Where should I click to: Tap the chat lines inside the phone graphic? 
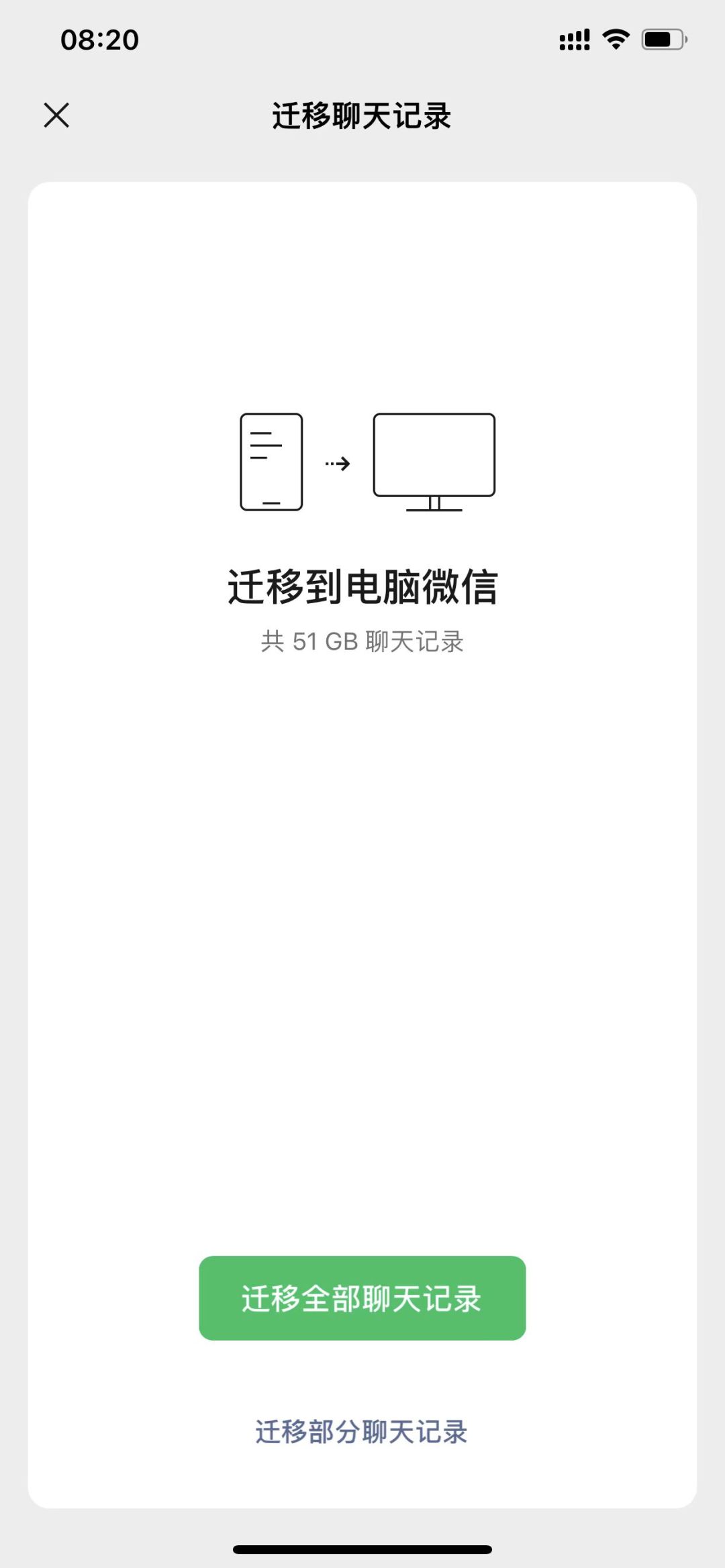(267, 446)
